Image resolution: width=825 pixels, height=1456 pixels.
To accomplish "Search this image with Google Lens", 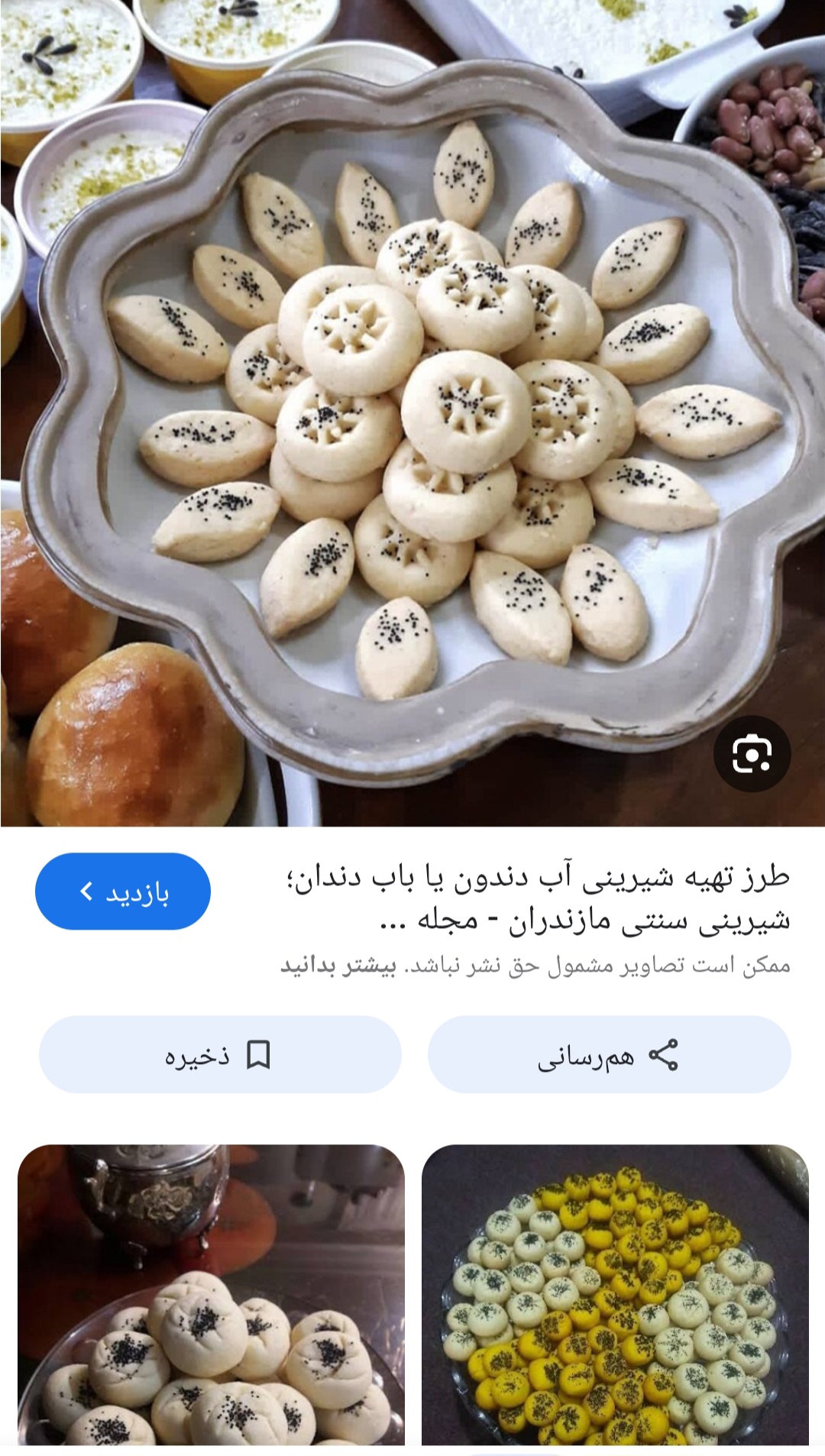I will 752,754.
